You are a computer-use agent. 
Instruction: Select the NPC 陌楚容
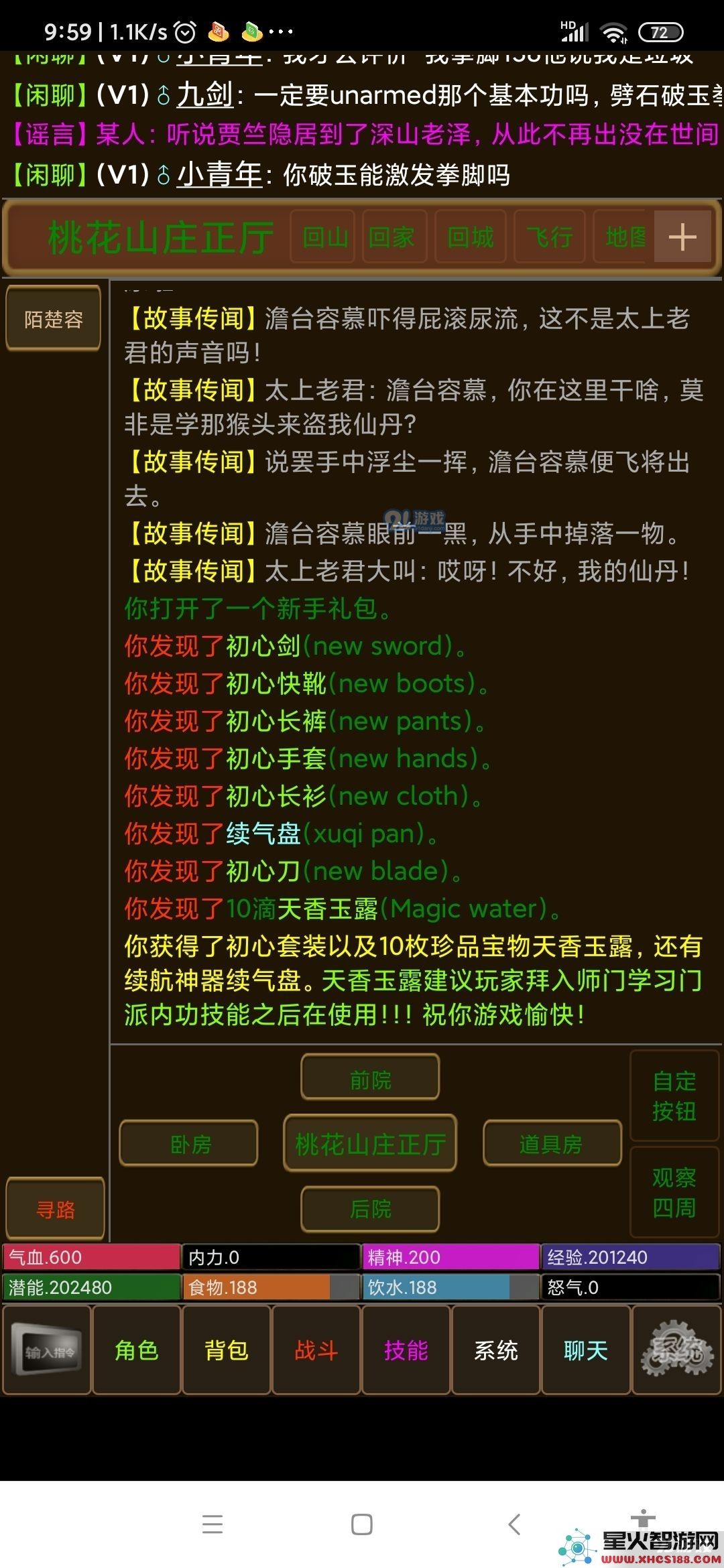[x=54, y=319]
